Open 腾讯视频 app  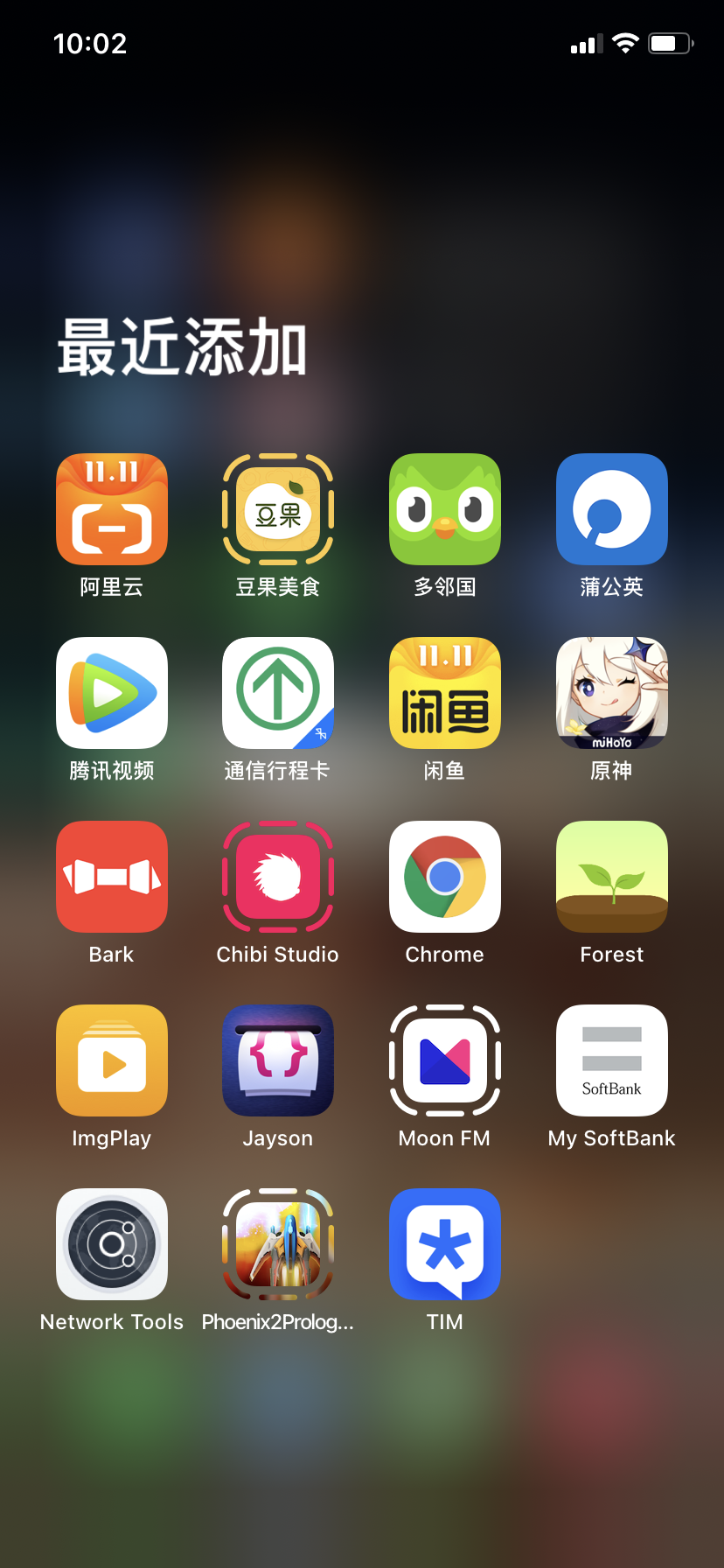tap(112, 693)
